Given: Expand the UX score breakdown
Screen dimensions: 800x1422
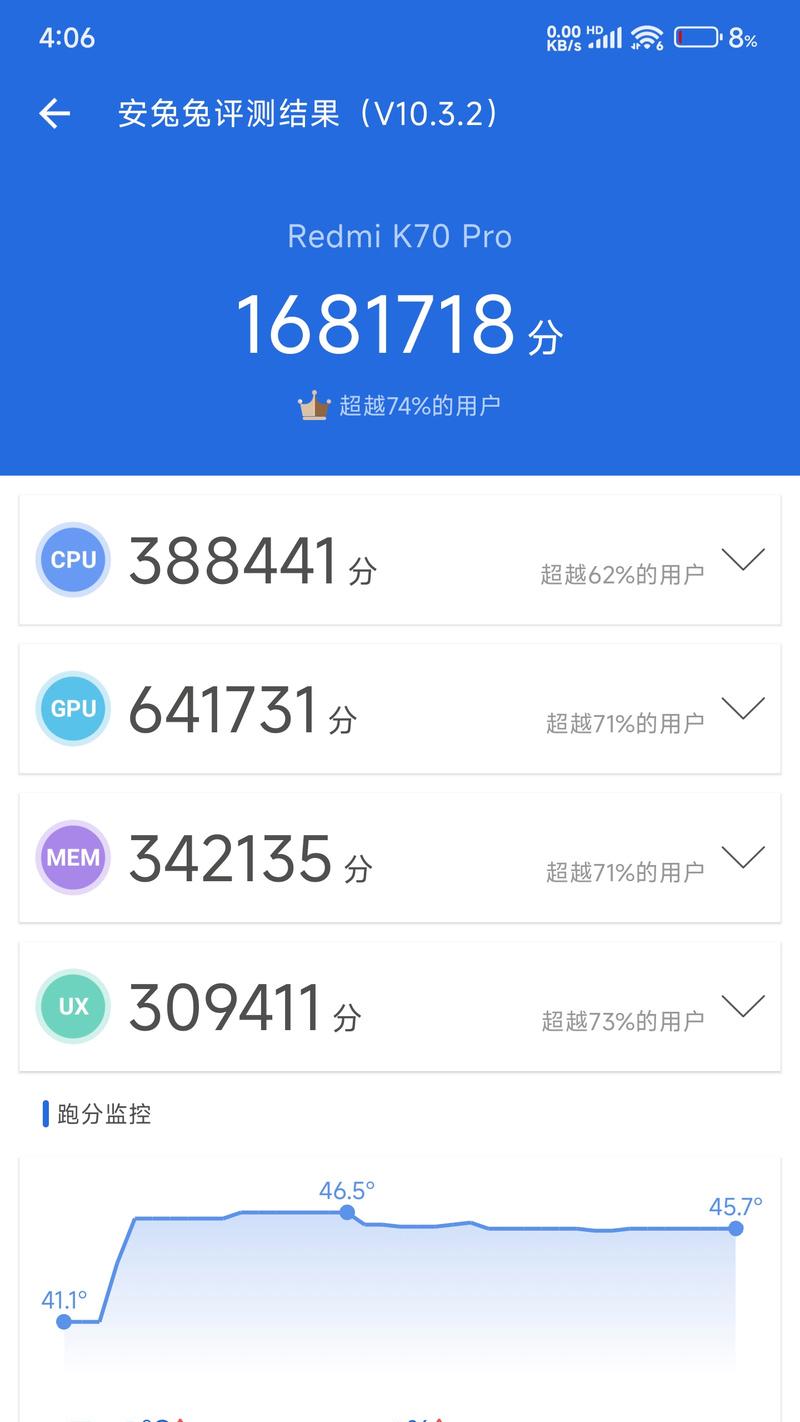Looking at the screenshot, I should point(743,1006).
